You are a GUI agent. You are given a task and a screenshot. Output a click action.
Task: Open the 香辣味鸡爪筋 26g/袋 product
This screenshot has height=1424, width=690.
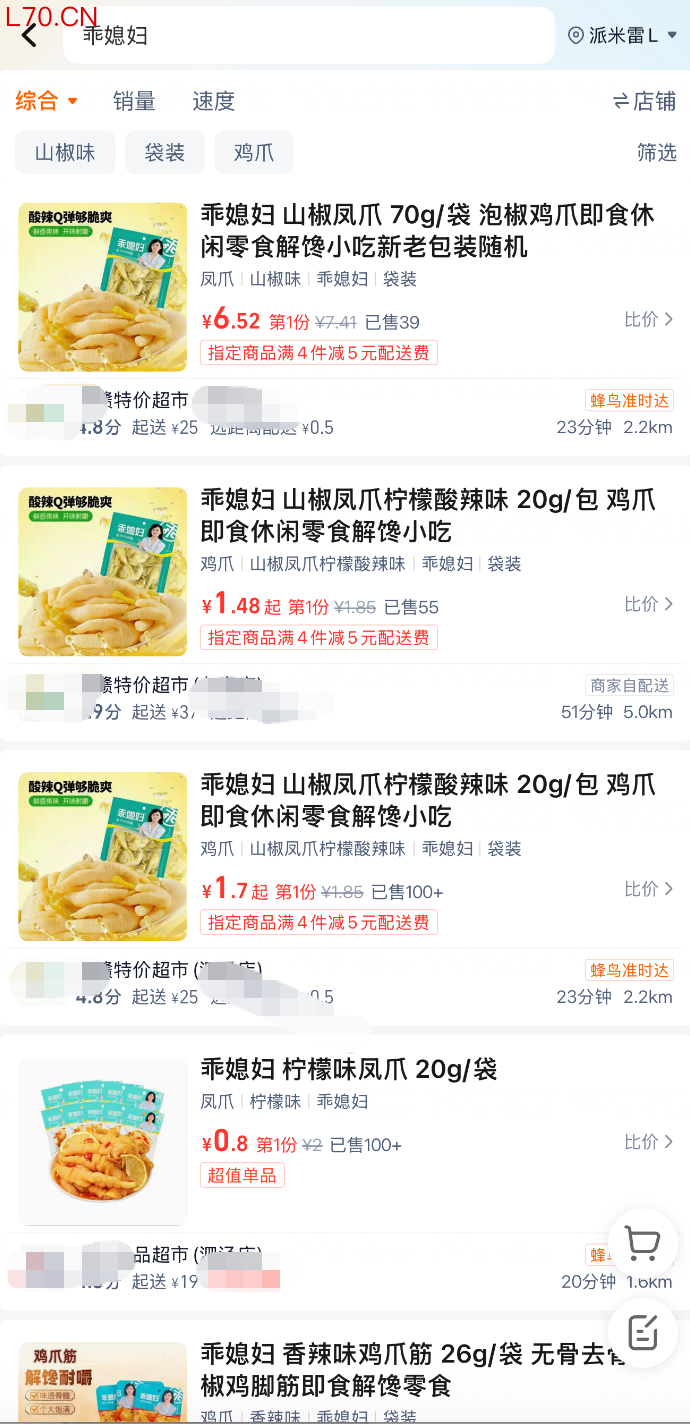[x=427, y=1370]
